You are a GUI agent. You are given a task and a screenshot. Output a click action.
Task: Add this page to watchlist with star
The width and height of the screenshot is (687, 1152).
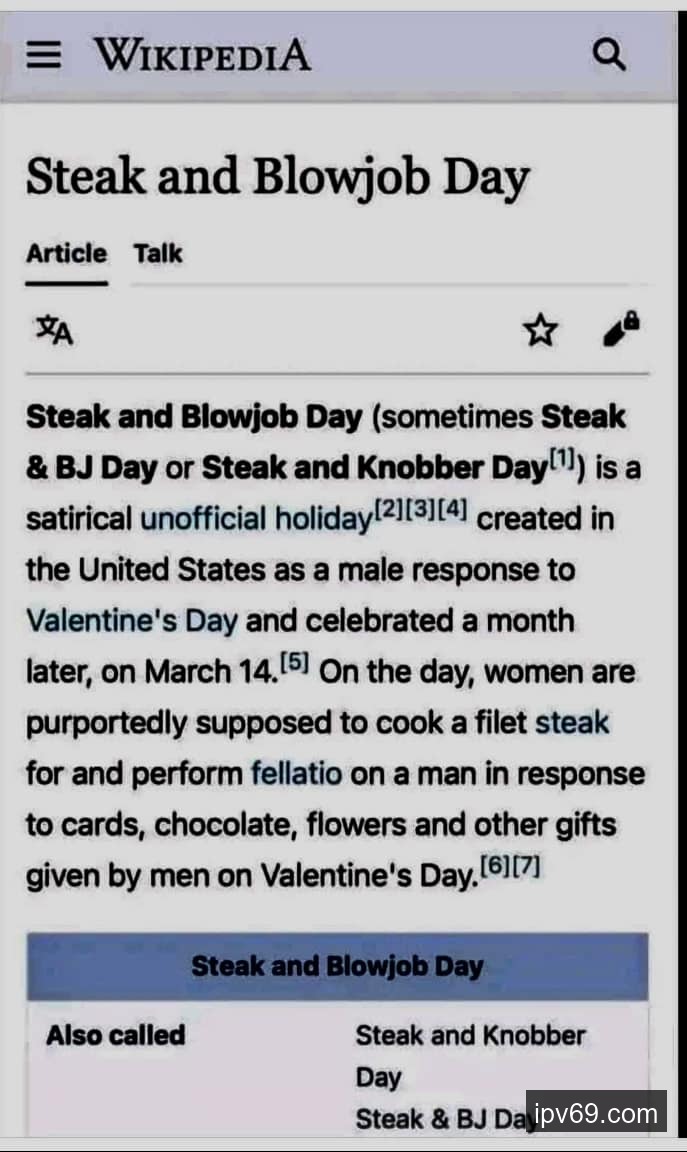pyautogui.click(x=541, y=330)
